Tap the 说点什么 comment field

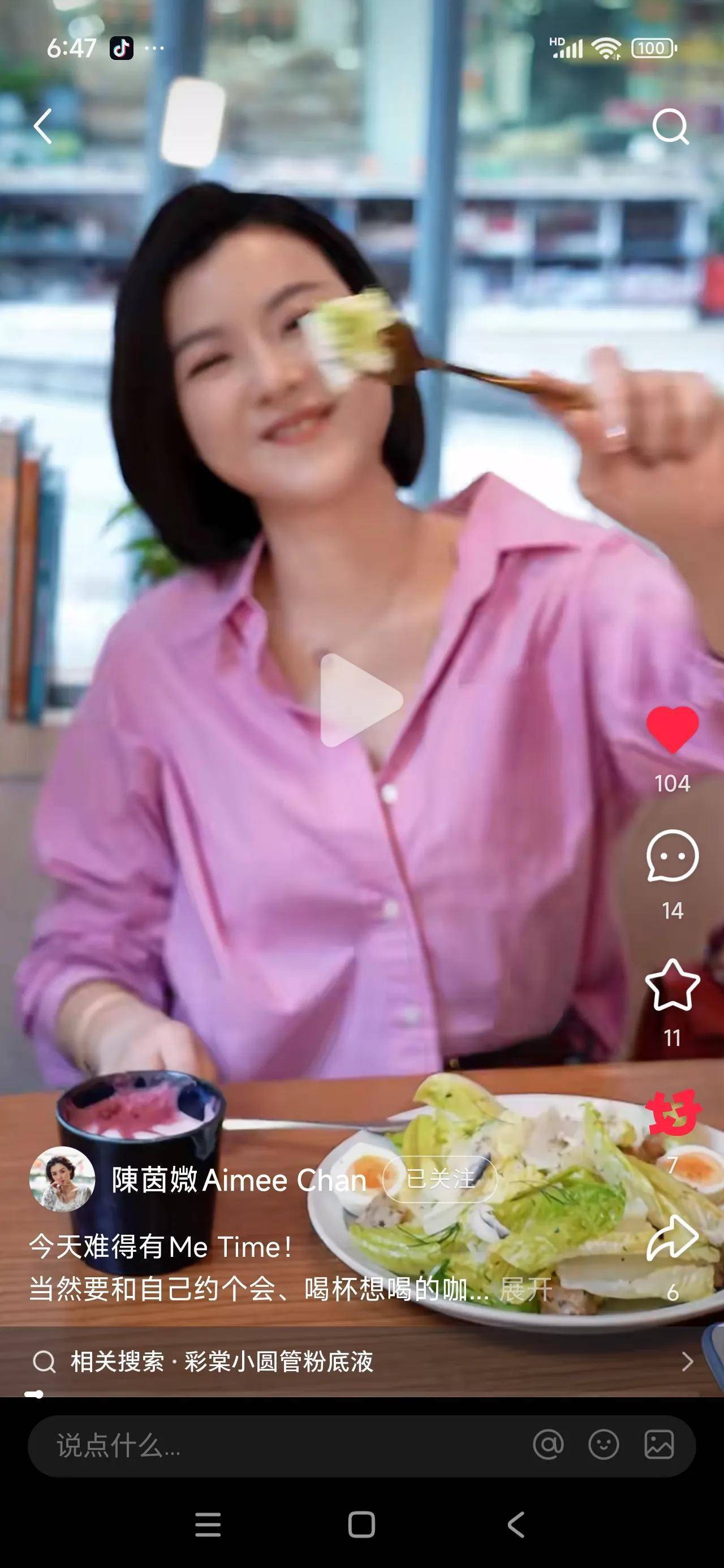click(x=274, y=1445)
